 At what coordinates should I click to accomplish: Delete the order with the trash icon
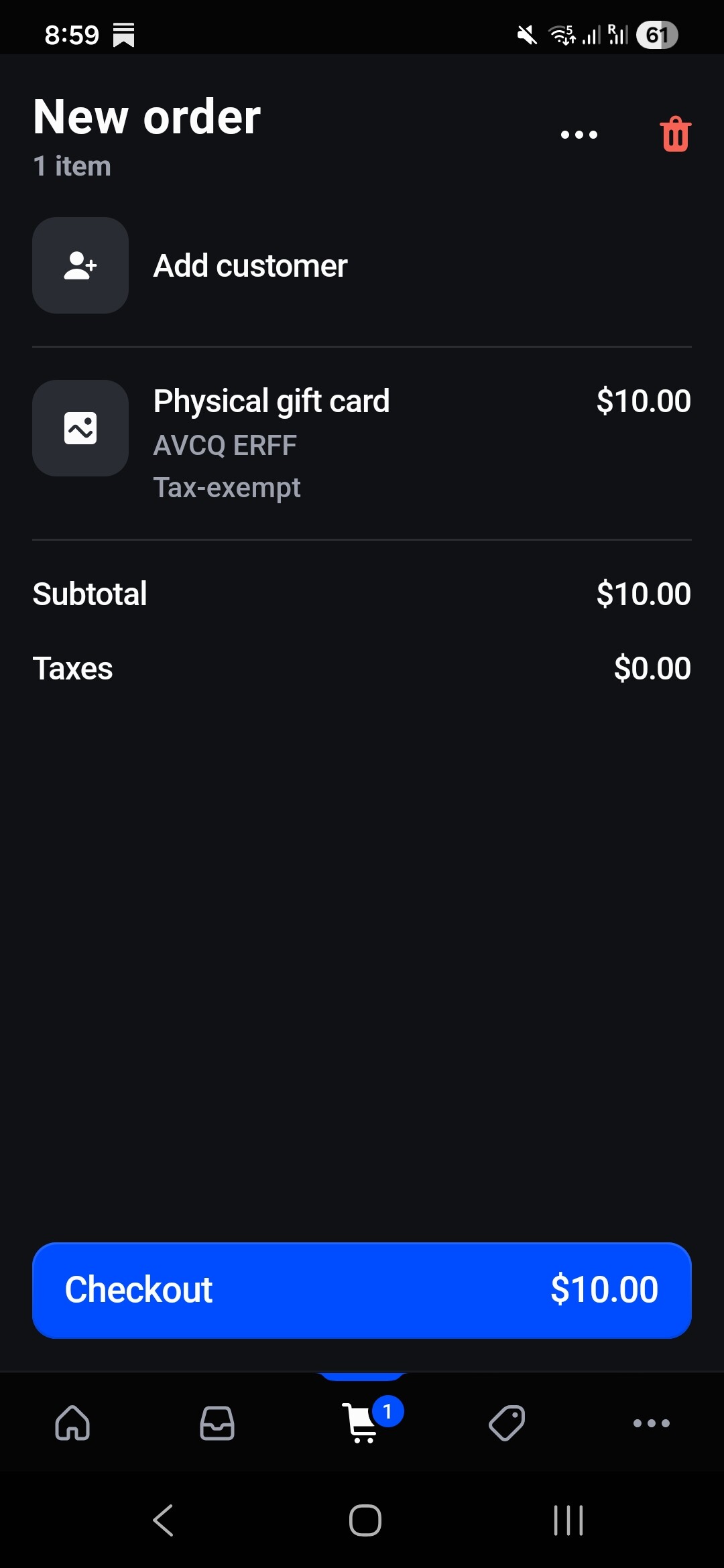(675, 135)
